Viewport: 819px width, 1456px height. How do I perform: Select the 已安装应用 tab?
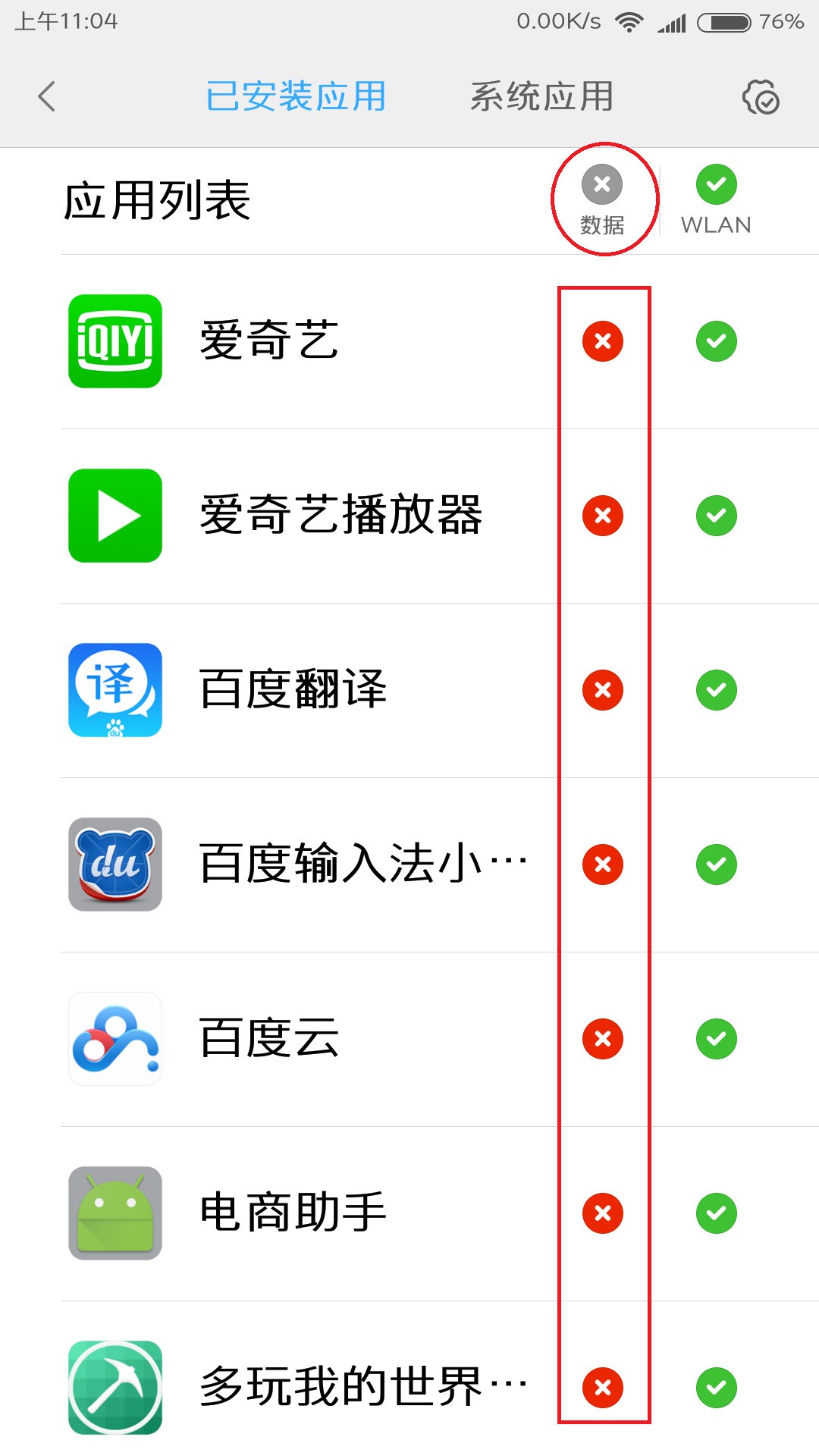coord(296,96)
